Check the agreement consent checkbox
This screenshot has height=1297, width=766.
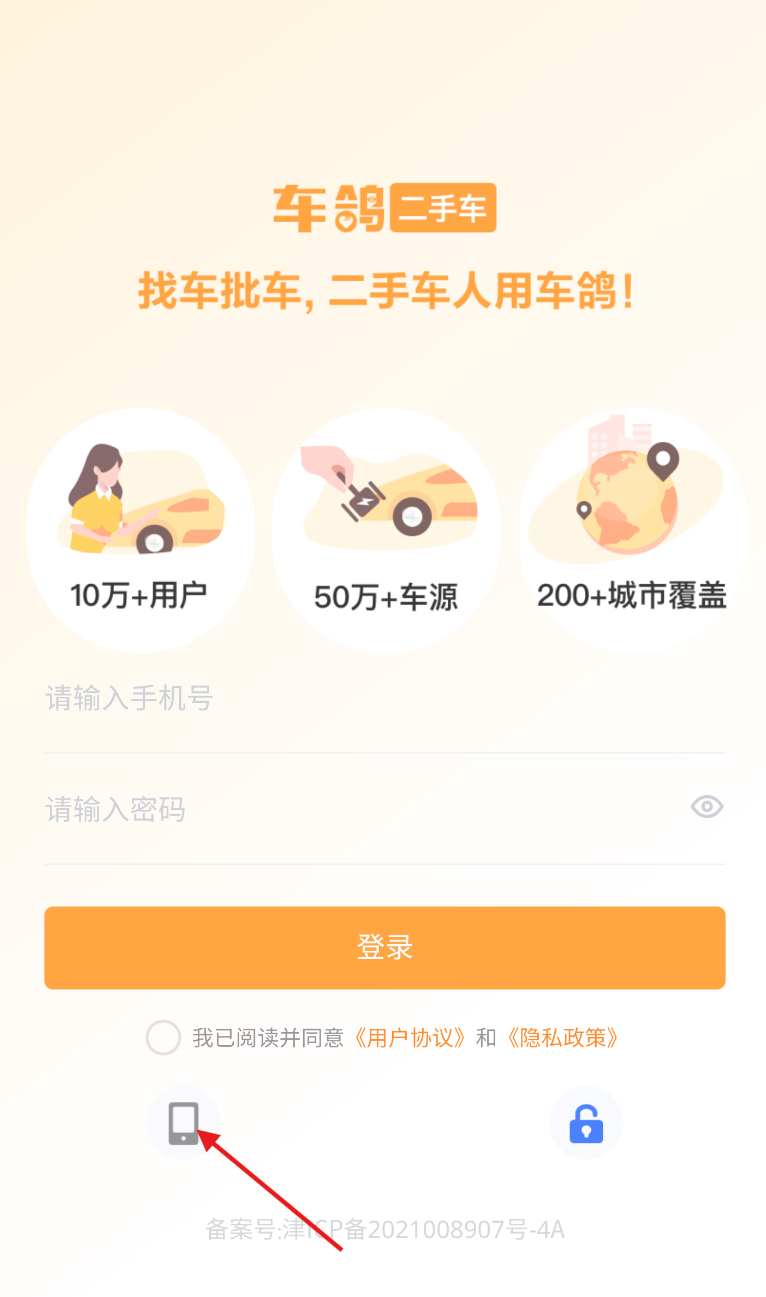pyautogui.click(x=163, y=1038)
